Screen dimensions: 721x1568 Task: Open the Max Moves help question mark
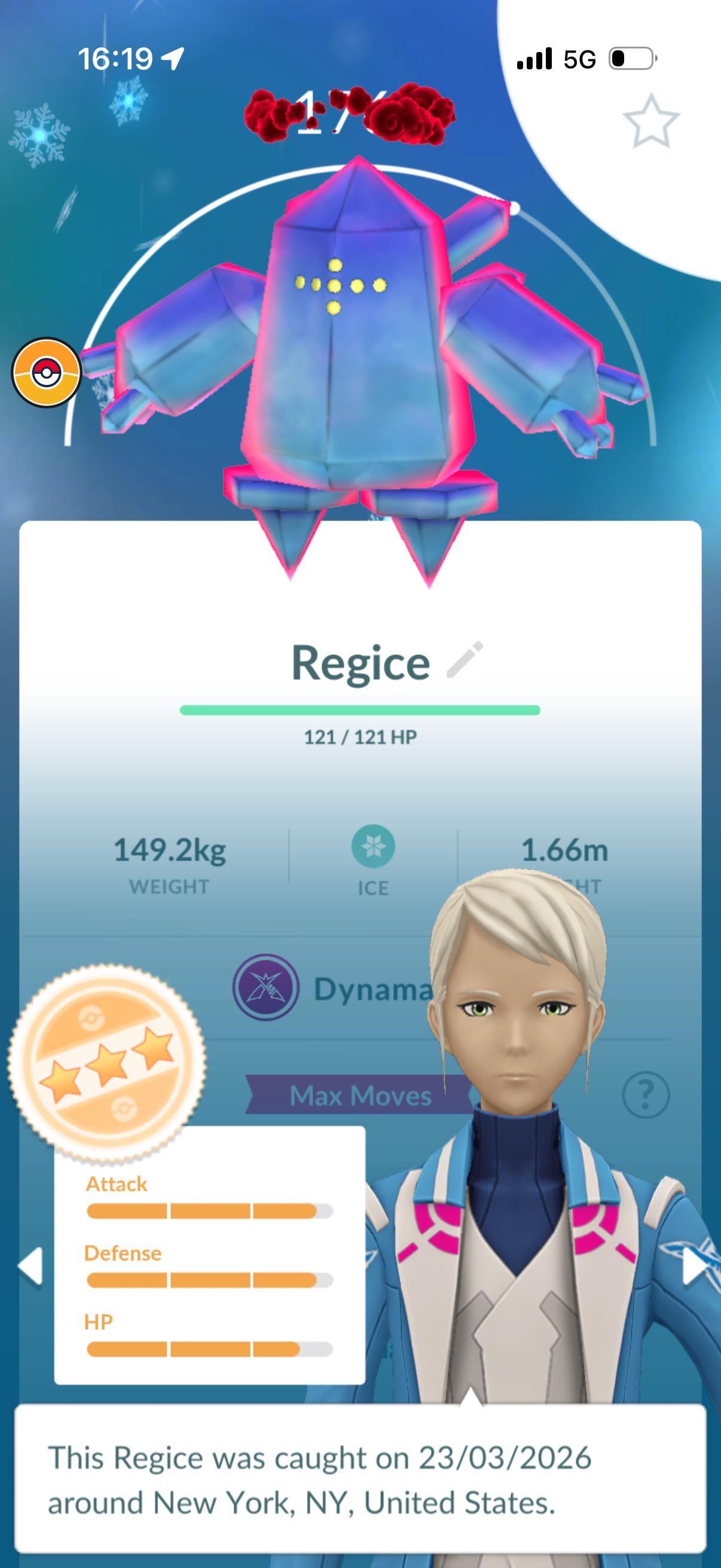646,1095
